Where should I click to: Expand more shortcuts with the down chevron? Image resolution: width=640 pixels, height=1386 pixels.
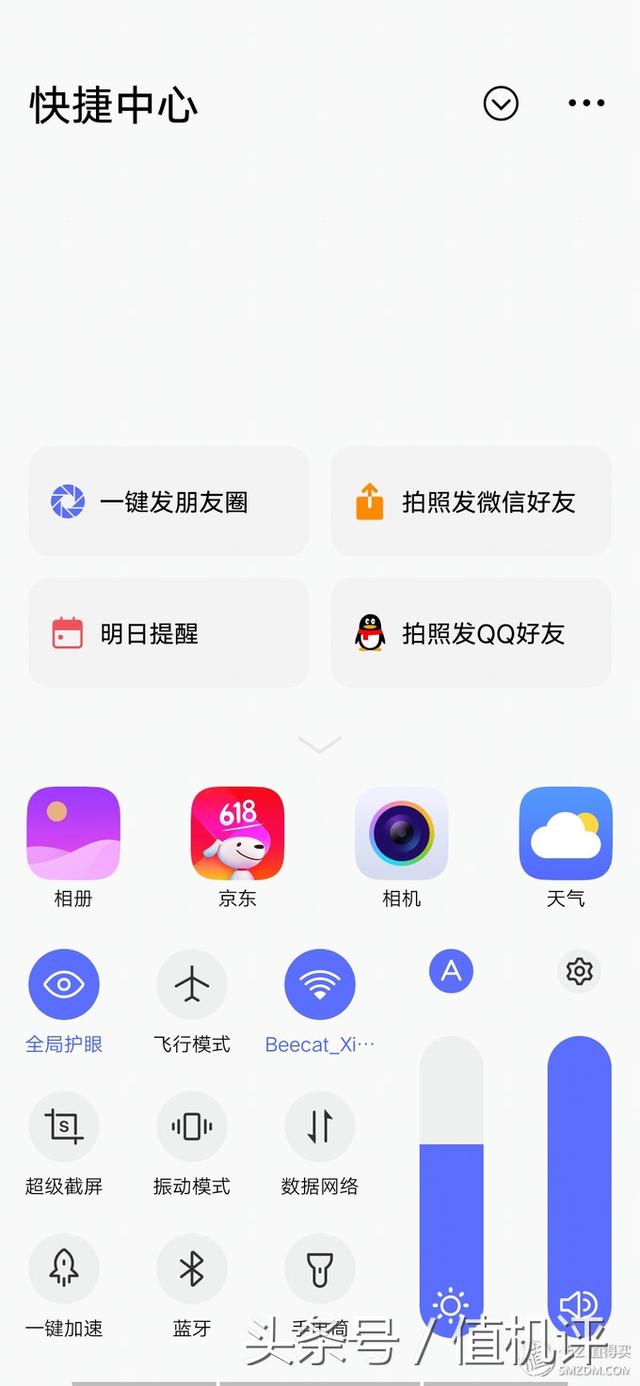coord(320,744)
